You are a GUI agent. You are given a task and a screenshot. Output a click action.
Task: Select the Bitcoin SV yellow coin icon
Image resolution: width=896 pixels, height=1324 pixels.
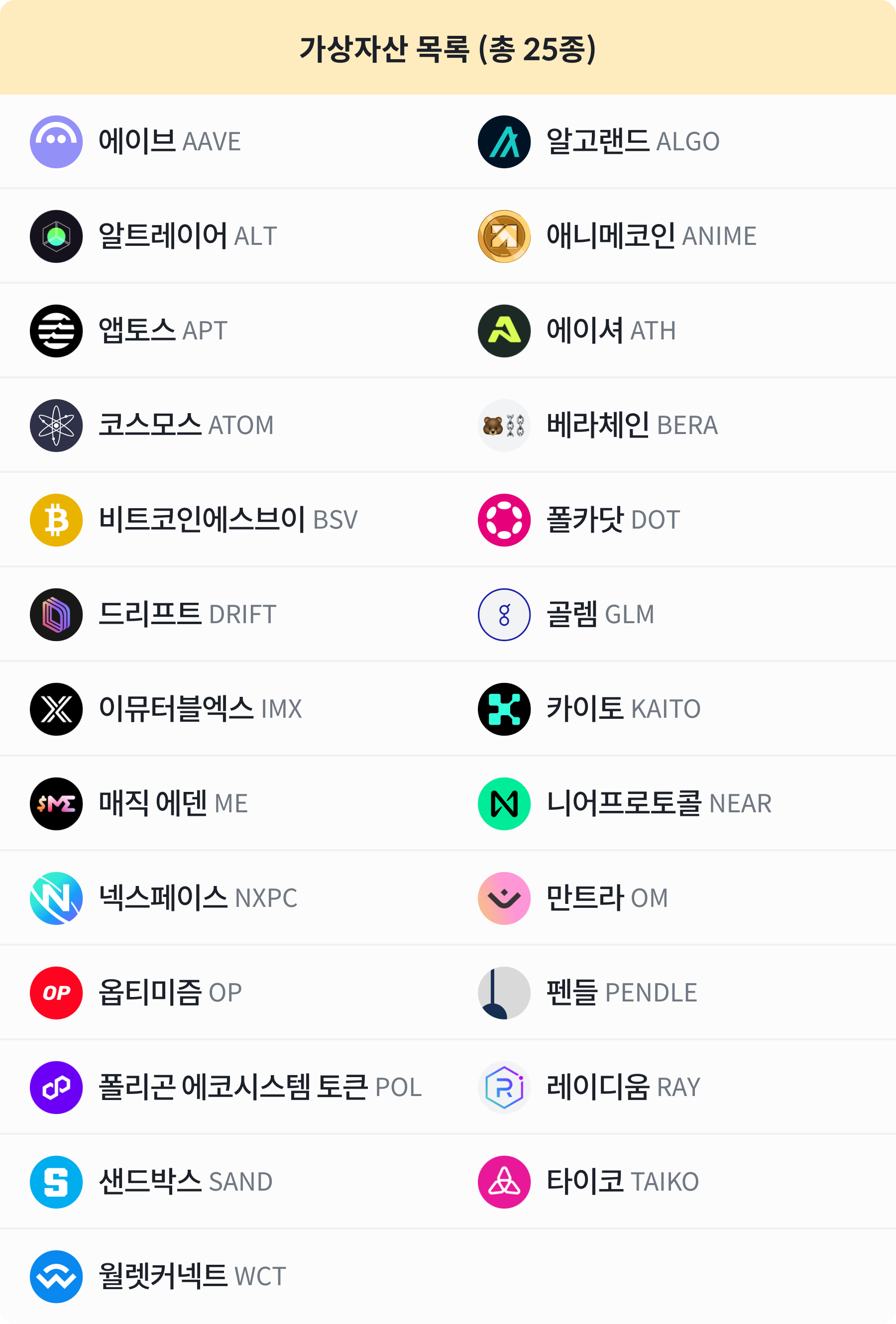tap(56, 520)
